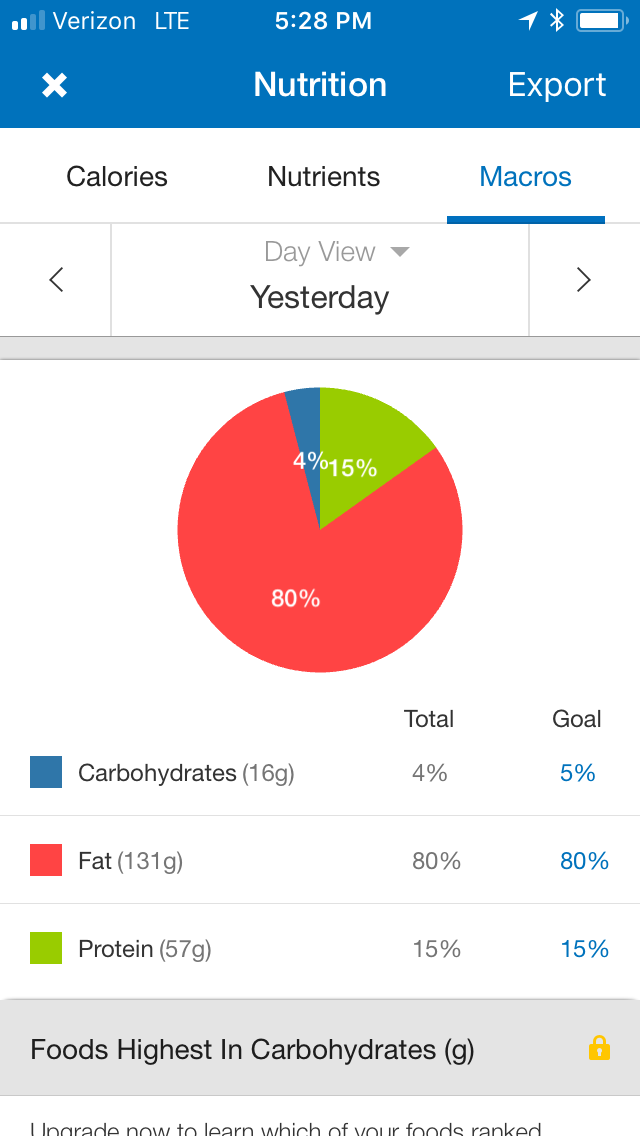Edit the Protein goal of 15%
Image resolution: width=640 pixels, height=1136 pixels.
(x=584, y=949)
